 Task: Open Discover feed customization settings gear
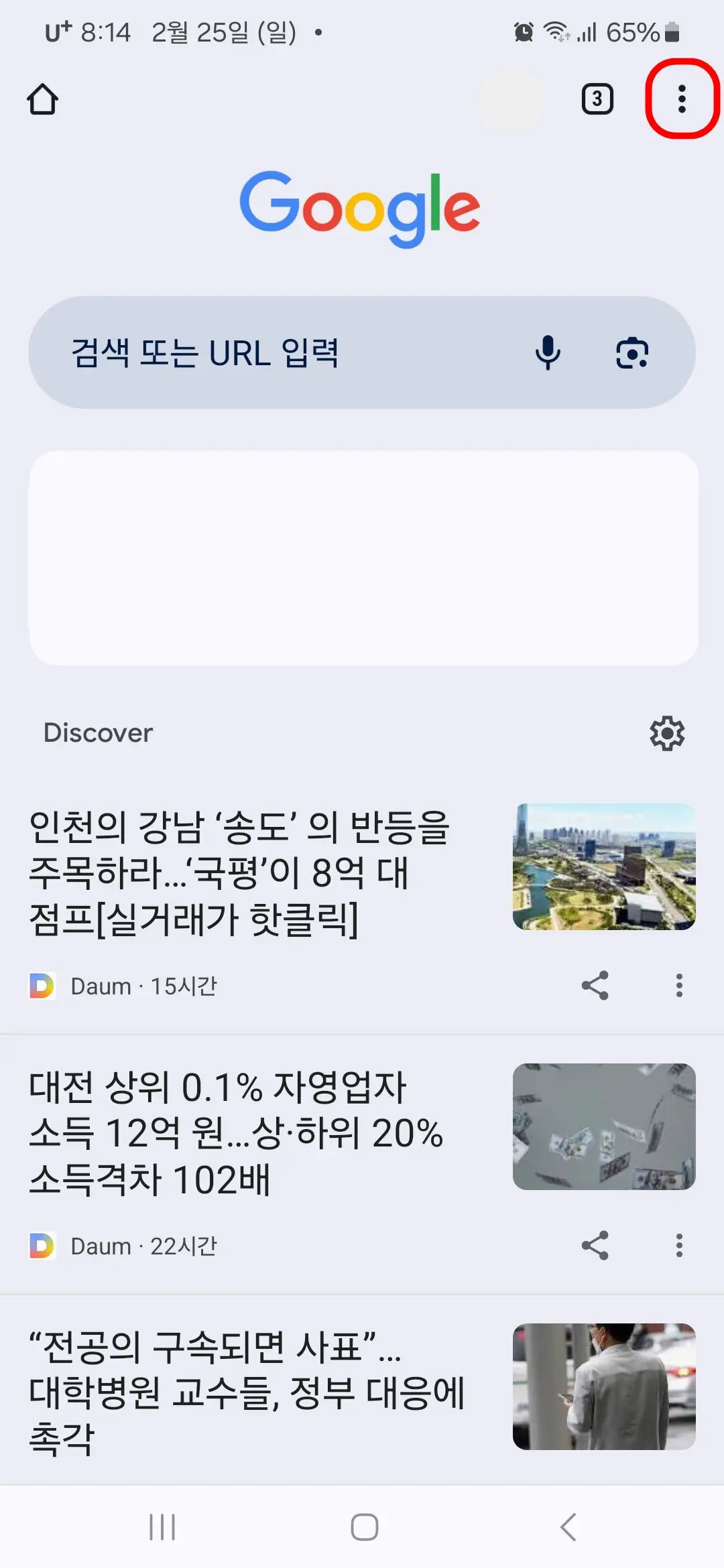(x=668, y=733)
